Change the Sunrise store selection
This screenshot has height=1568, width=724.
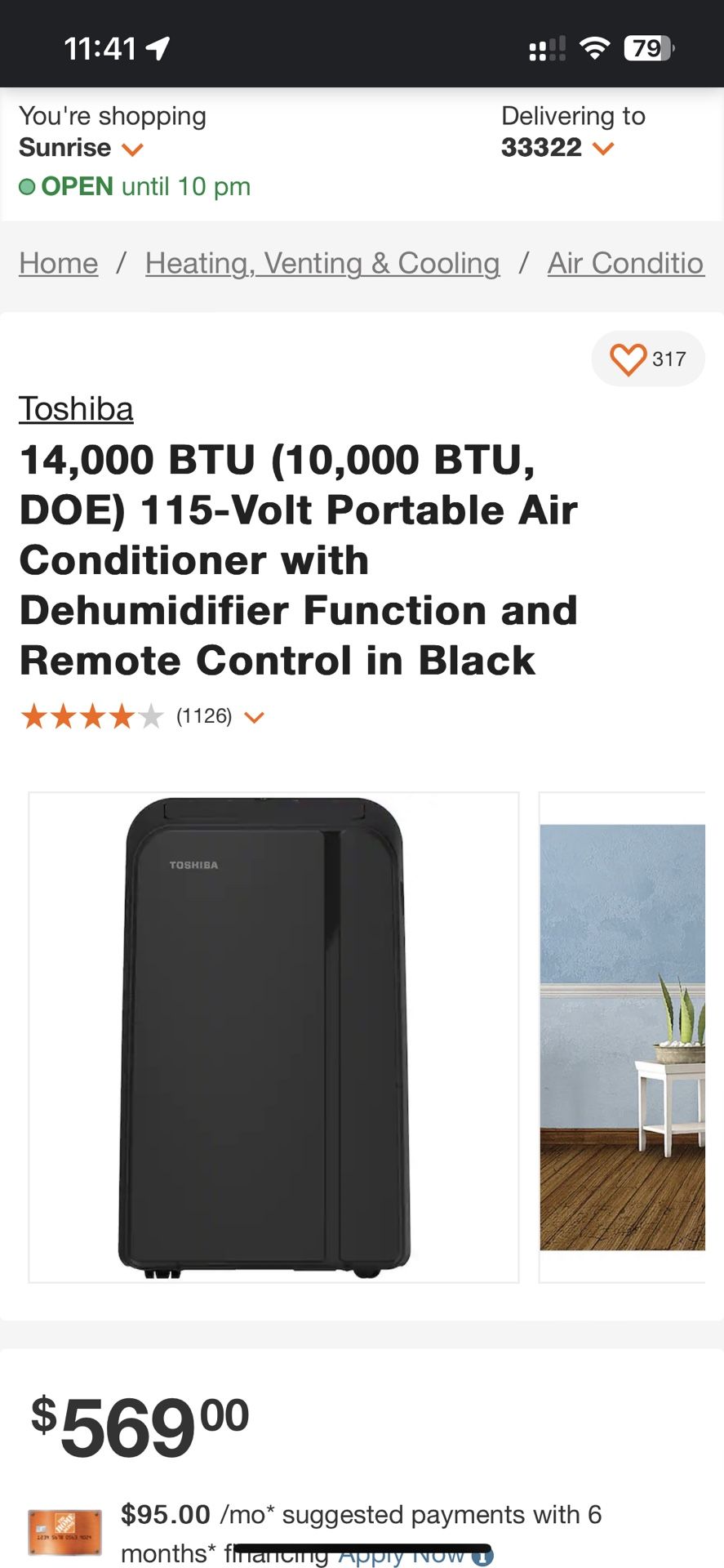(x=82, y=148)
